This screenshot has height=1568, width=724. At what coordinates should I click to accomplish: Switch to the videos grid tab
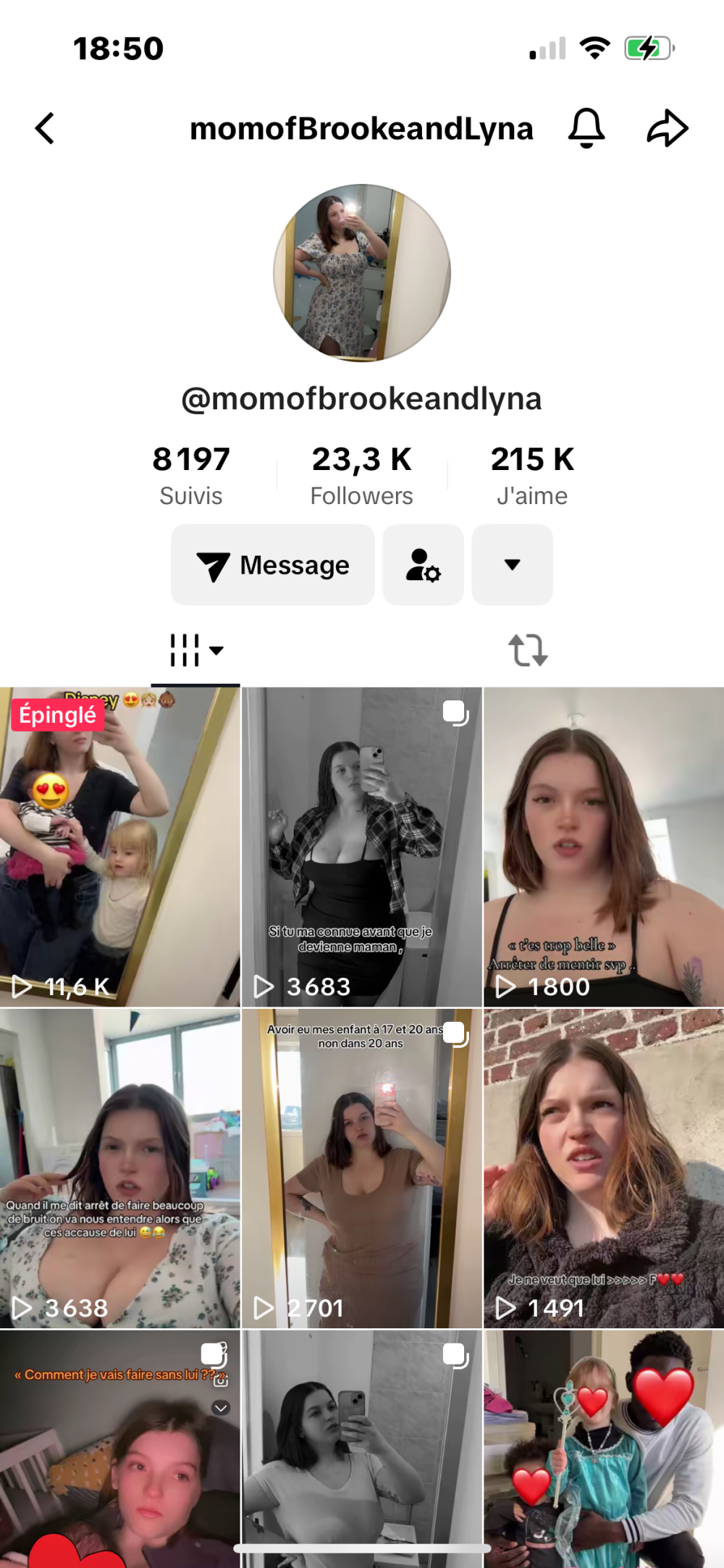(x=195, y=650)
